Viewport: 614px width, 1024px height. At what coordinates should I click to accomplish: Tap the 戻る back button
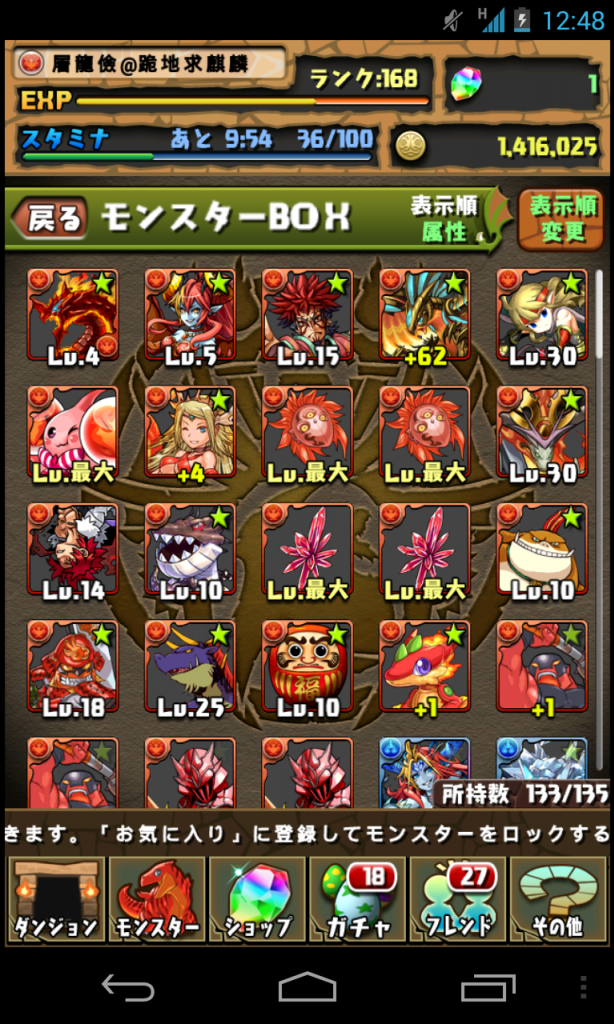[52, 218]
